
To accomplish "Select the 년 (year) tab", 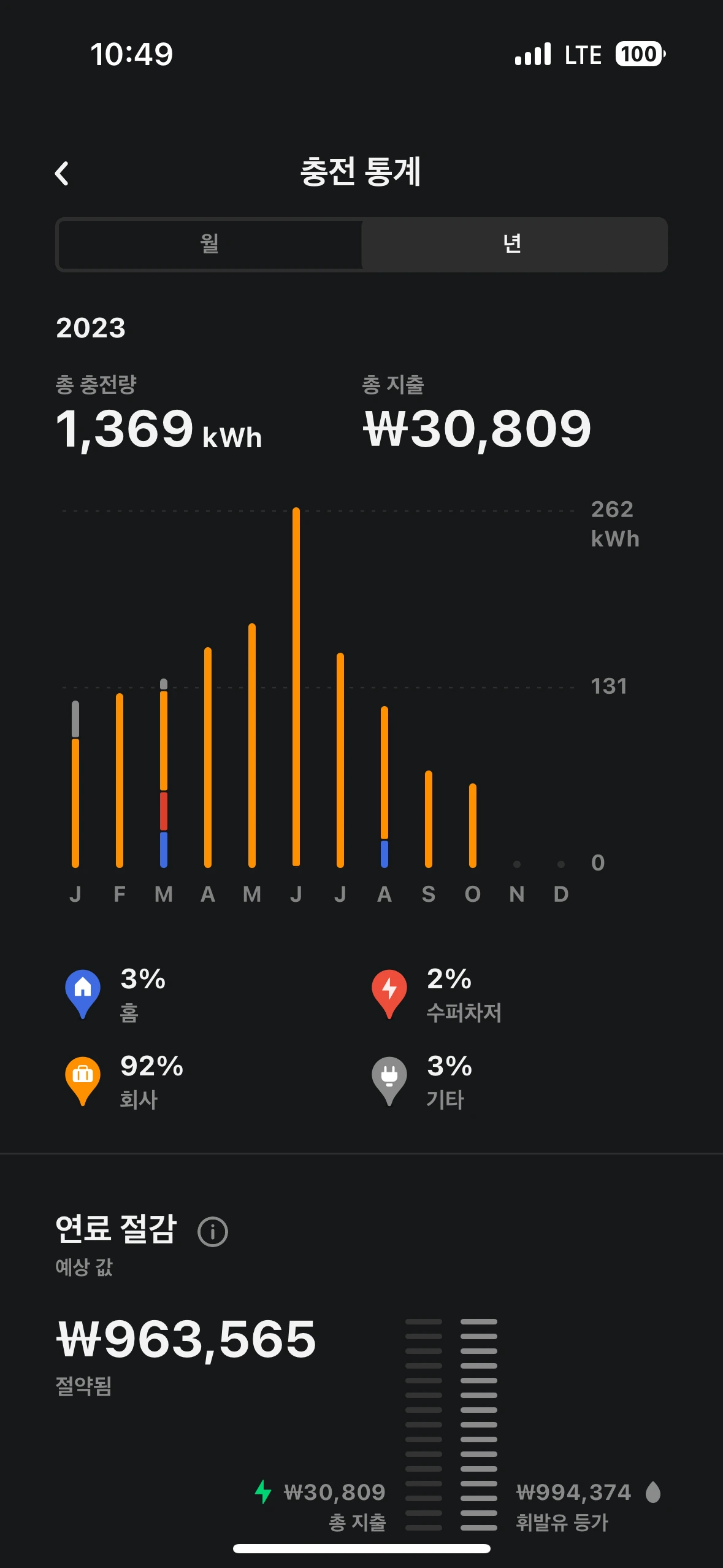I will coord(513,244).
